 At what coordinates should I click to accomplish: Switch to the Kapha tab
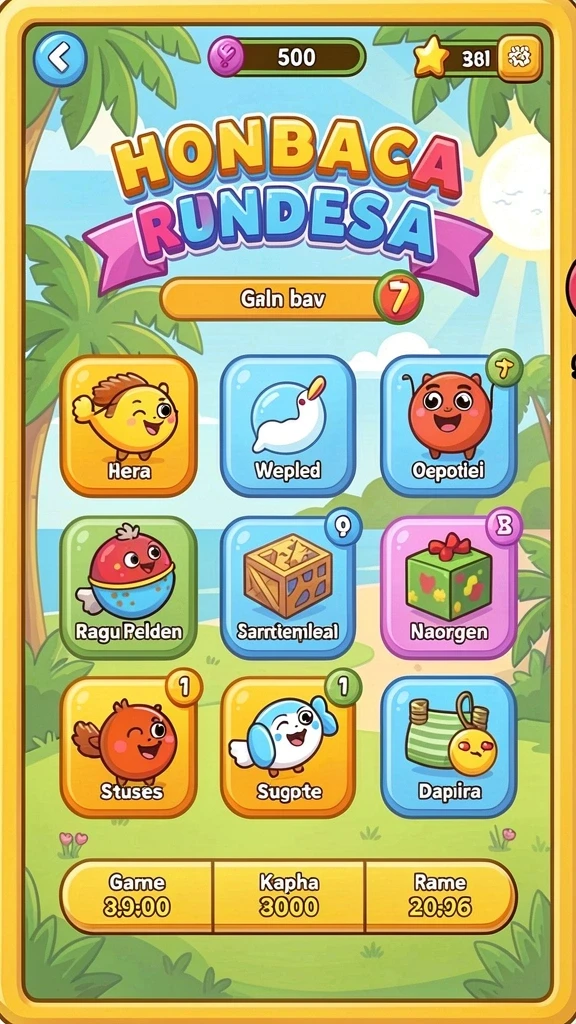(x=289, y=896)
